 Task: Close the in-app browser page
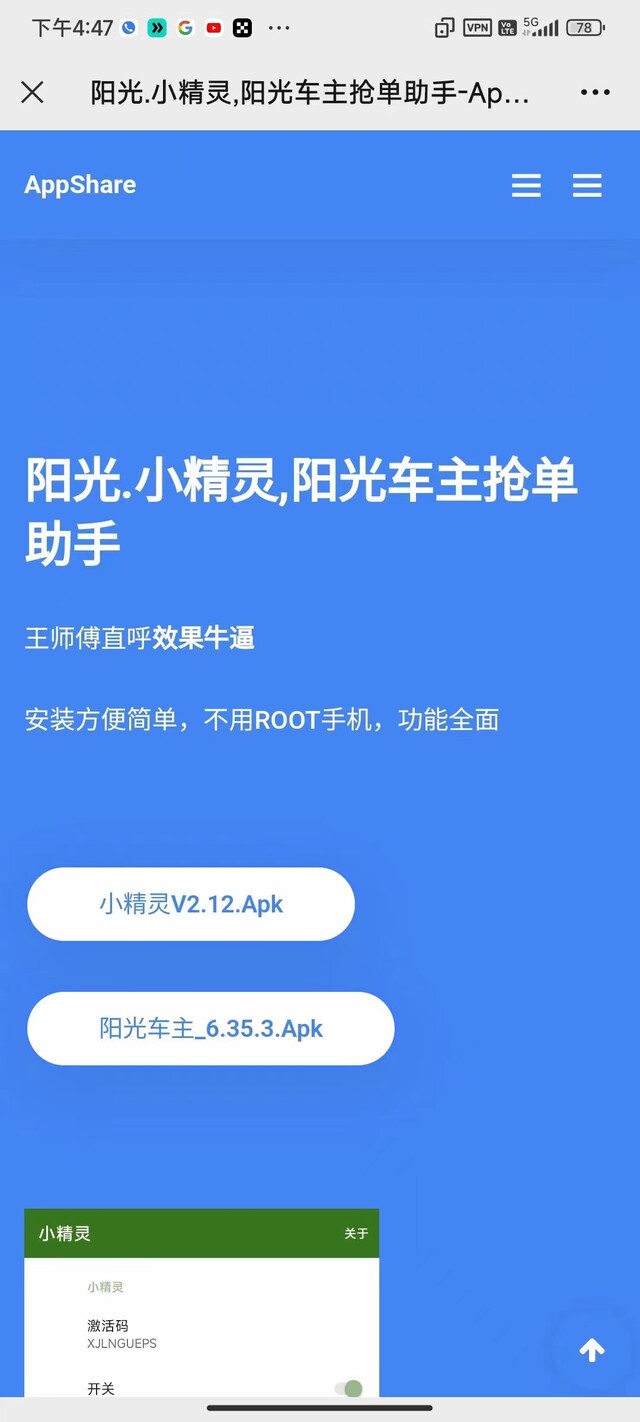32,93
